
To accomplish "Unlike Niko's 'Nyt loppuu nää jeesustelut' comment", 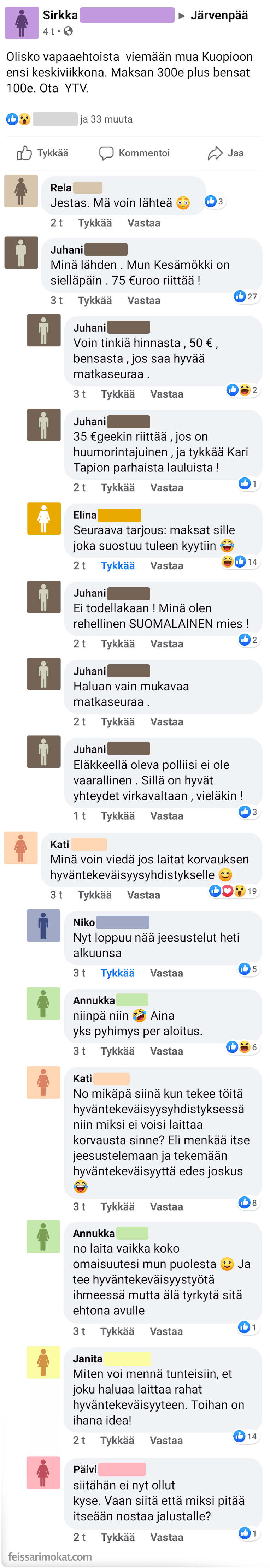I will 117,972.
